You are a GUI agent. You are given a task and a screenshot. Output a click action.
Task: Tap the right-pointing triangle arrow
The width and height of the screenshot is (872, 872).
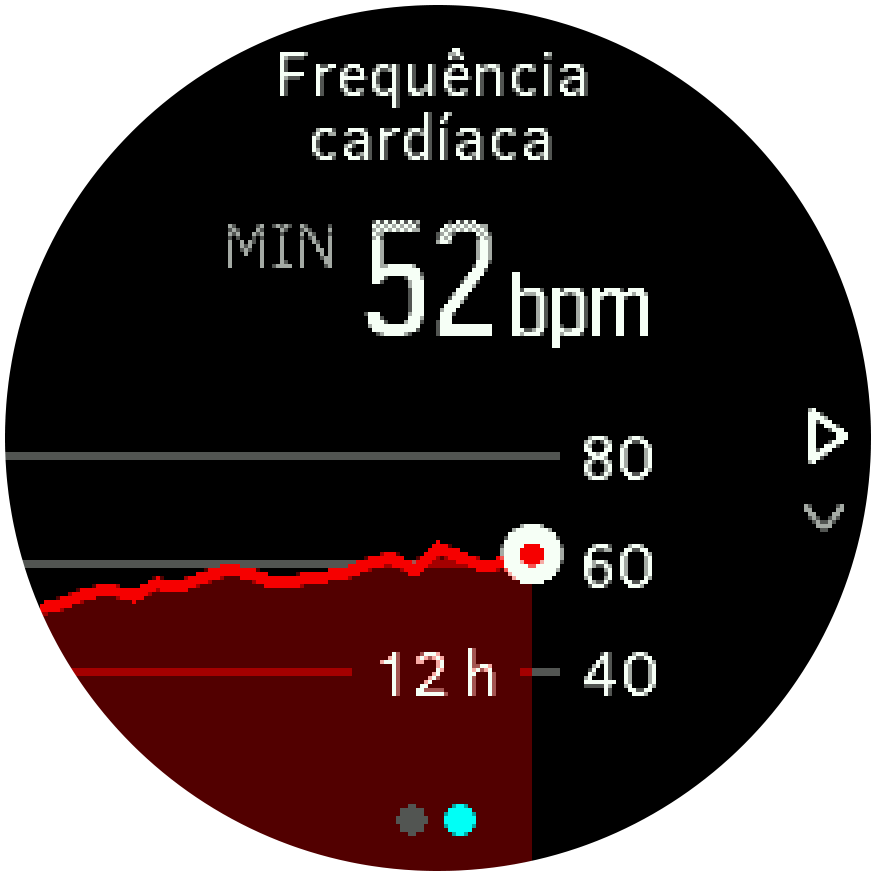tap(825, 438)
